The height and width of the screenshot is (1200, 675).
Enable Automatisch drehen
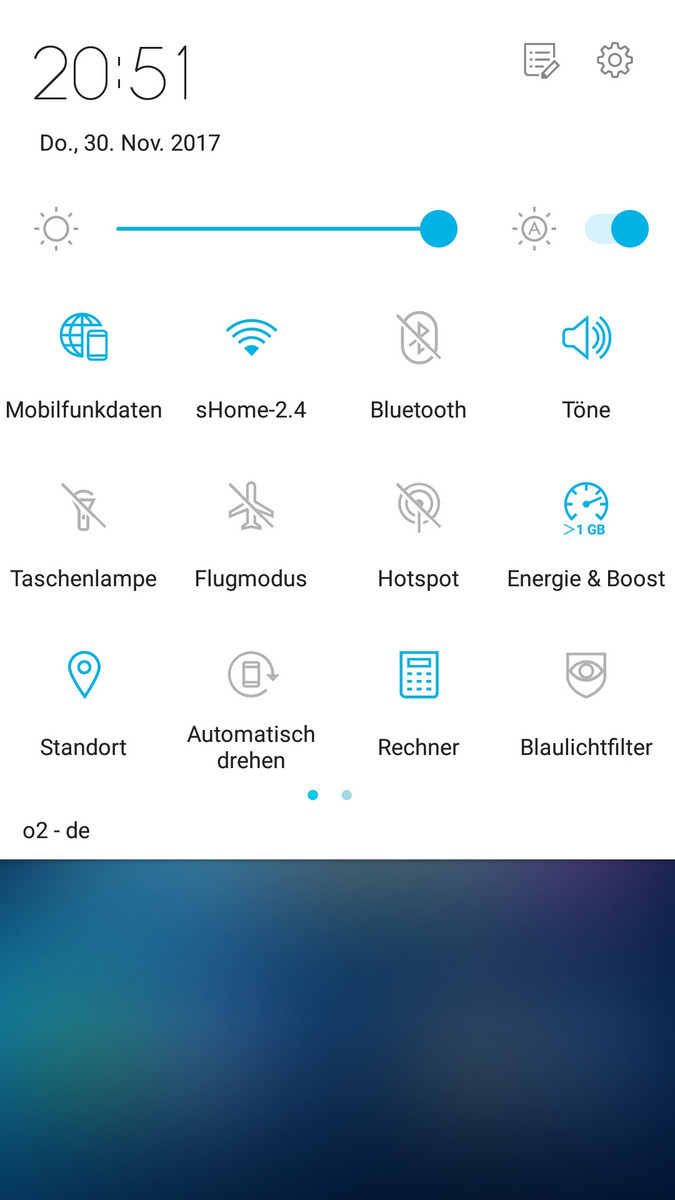point(251,675)
